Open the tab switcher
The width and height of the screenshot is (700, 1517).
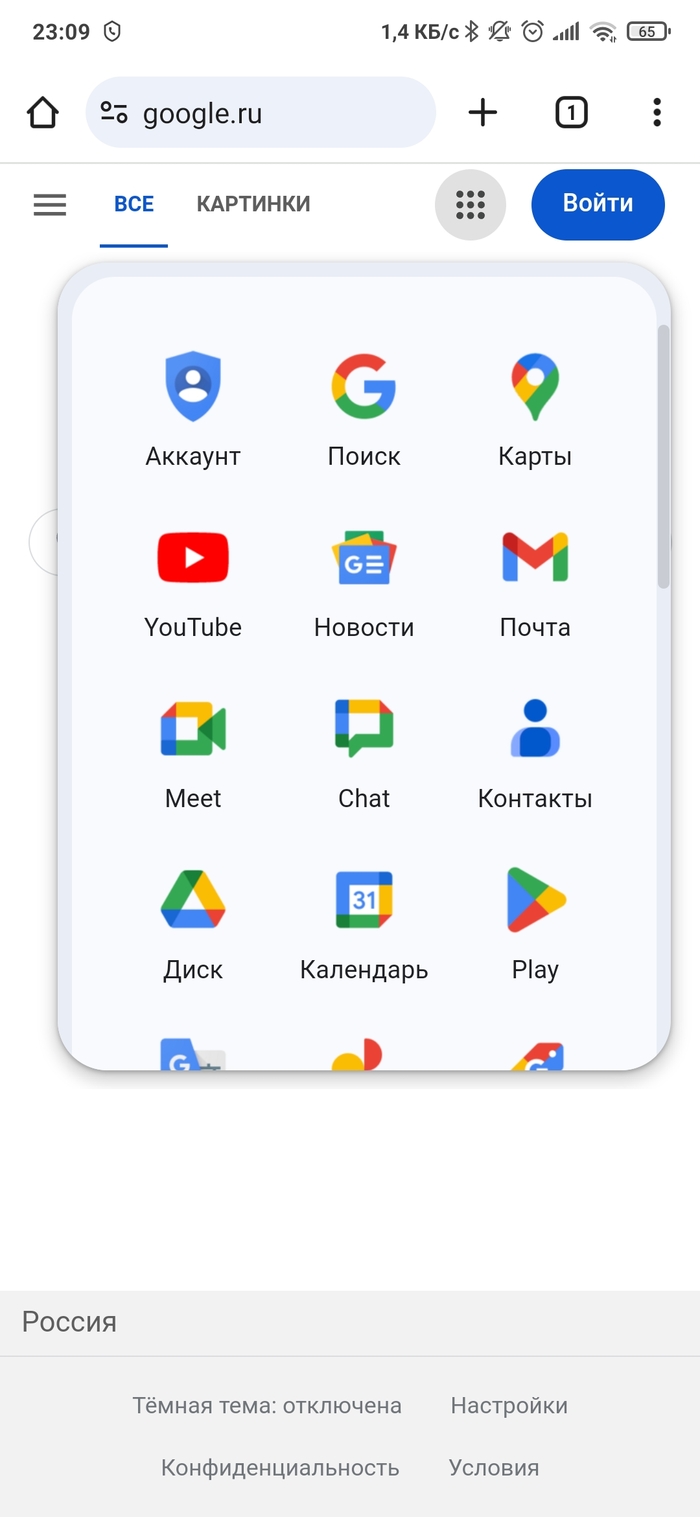571,113
